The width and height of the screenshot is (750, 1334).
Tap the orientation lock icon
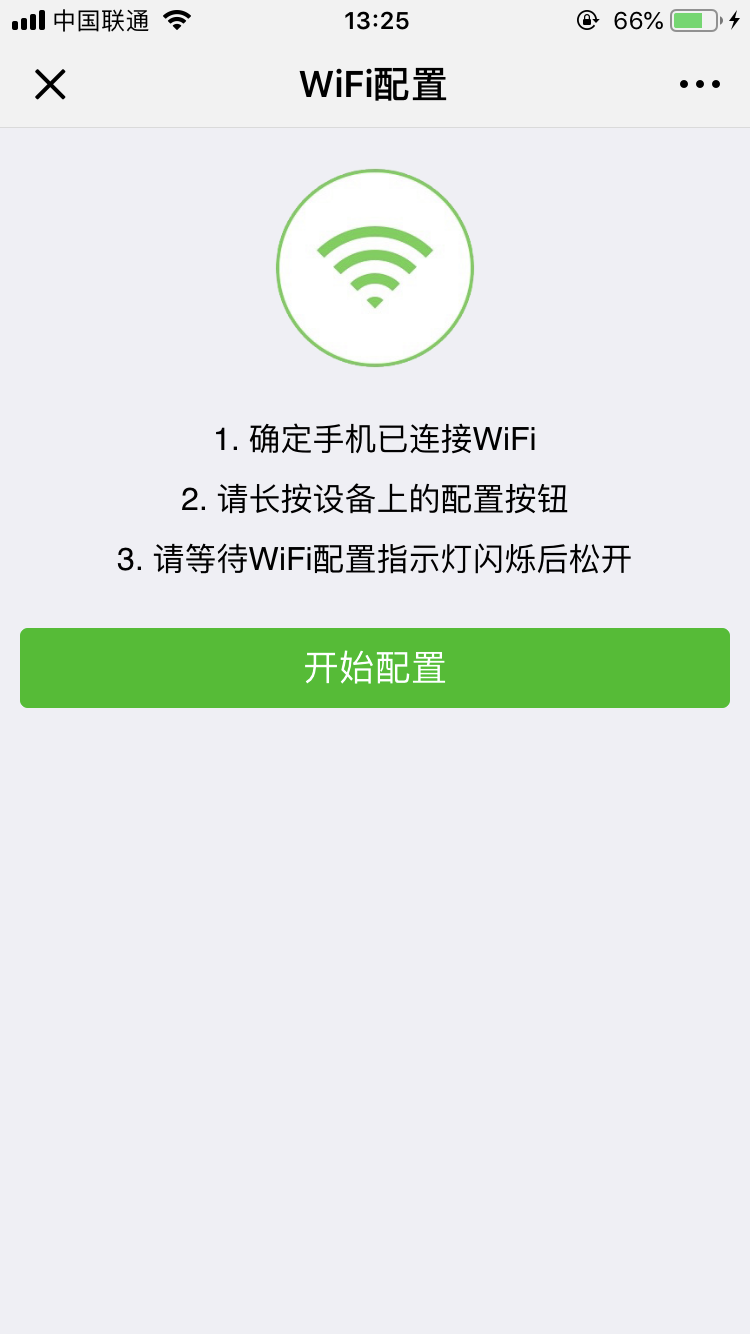[588, 19]
